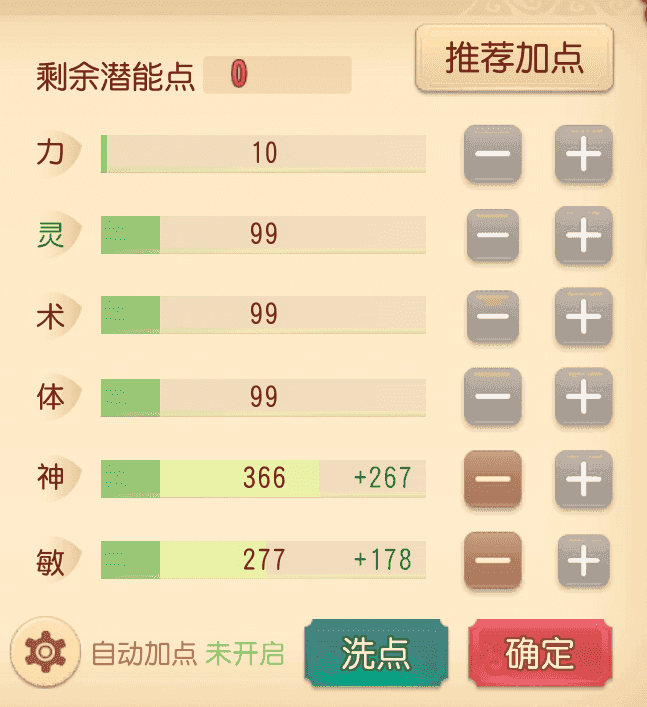Increase 术 attribute with plus
Viewport: 647px width, 707px height.
pyautogui.click(x=583, y=316)
